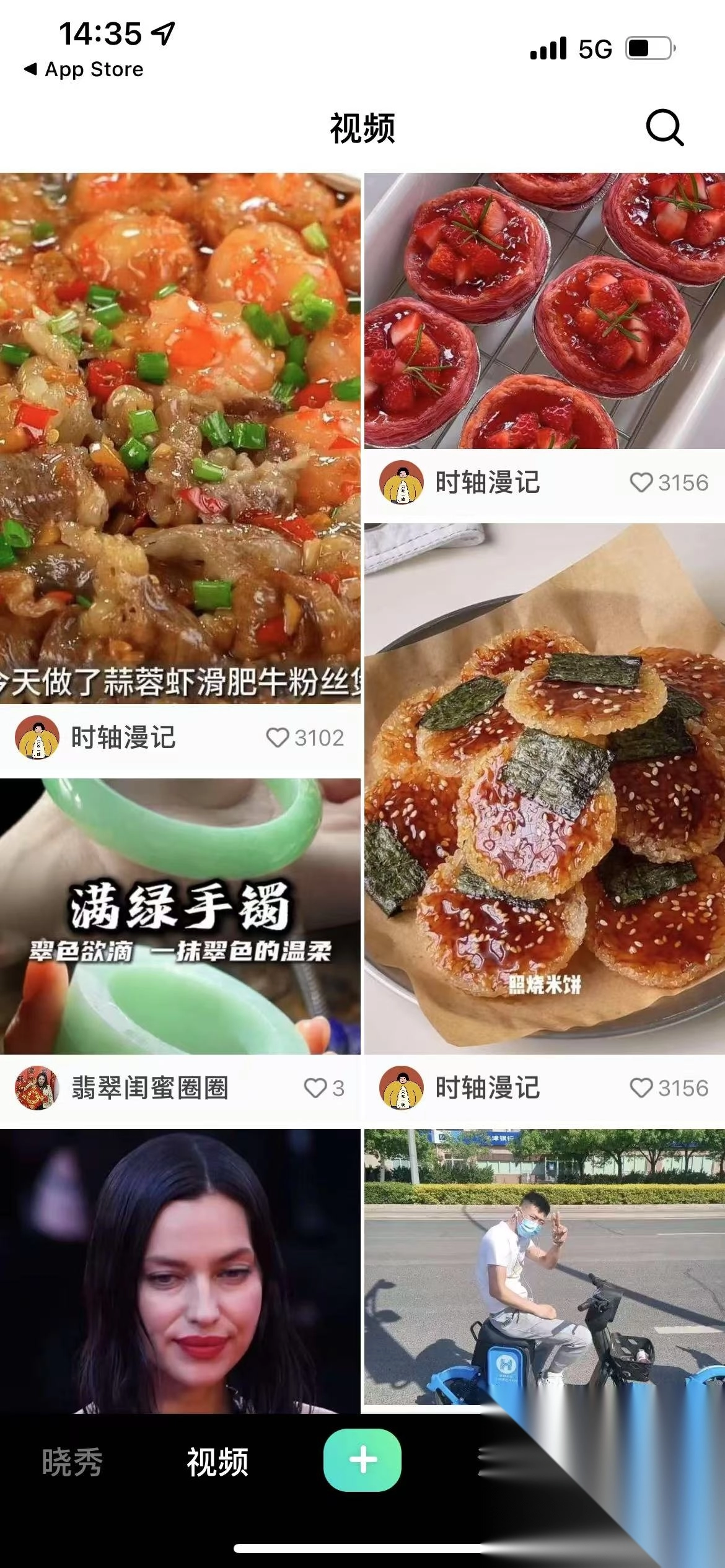
Task: Switch to the 晓秀 tab
Action: click(x=72, y=1463)
